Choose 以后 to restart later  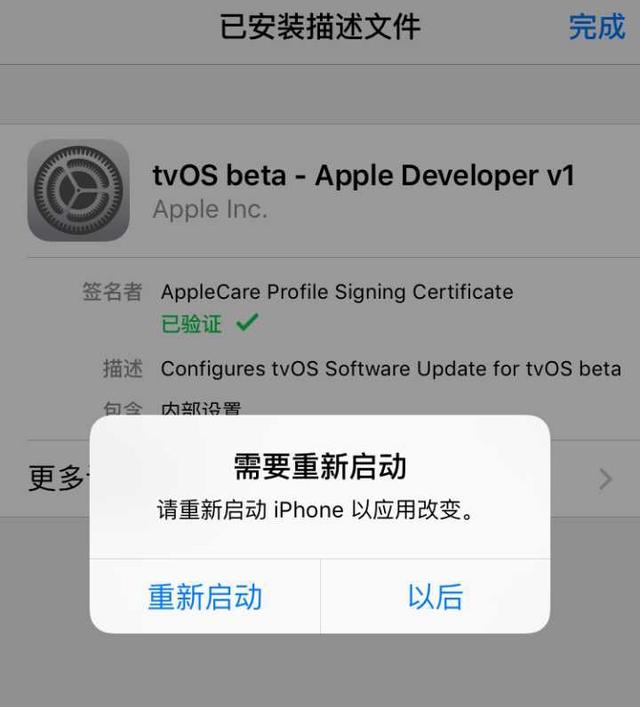point(435,597)
